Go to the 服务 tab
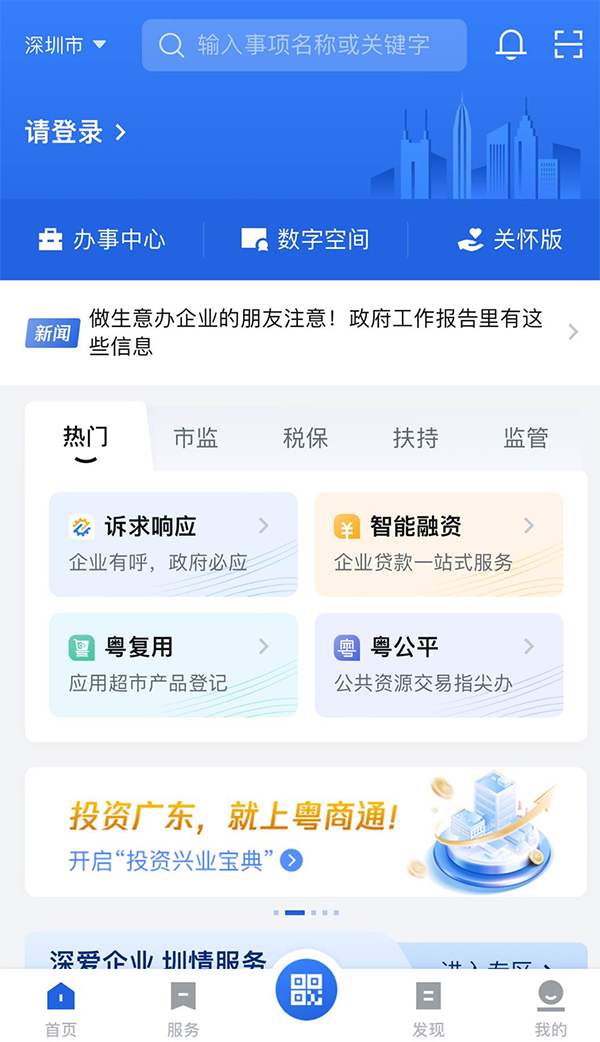The height and width of the screenshot is (1042, 600). pos(183,1006)
